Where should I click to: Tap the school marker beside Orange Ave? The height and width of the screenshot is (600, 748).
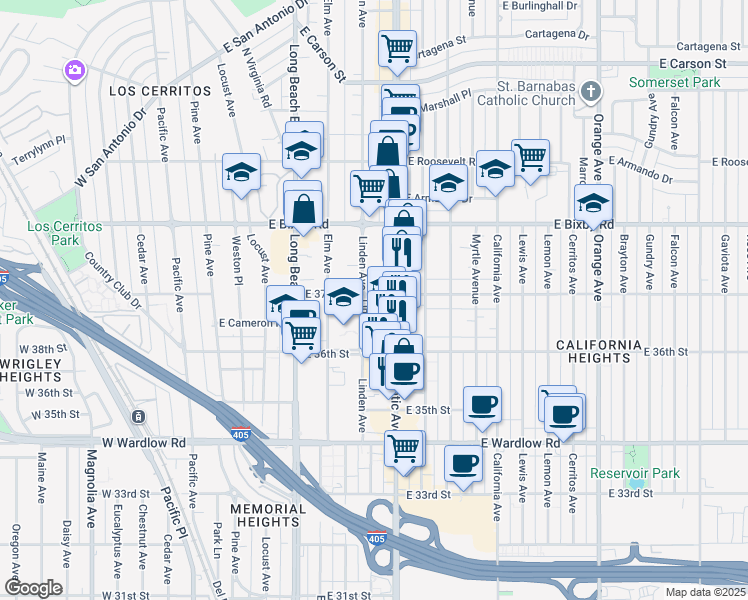594,203
